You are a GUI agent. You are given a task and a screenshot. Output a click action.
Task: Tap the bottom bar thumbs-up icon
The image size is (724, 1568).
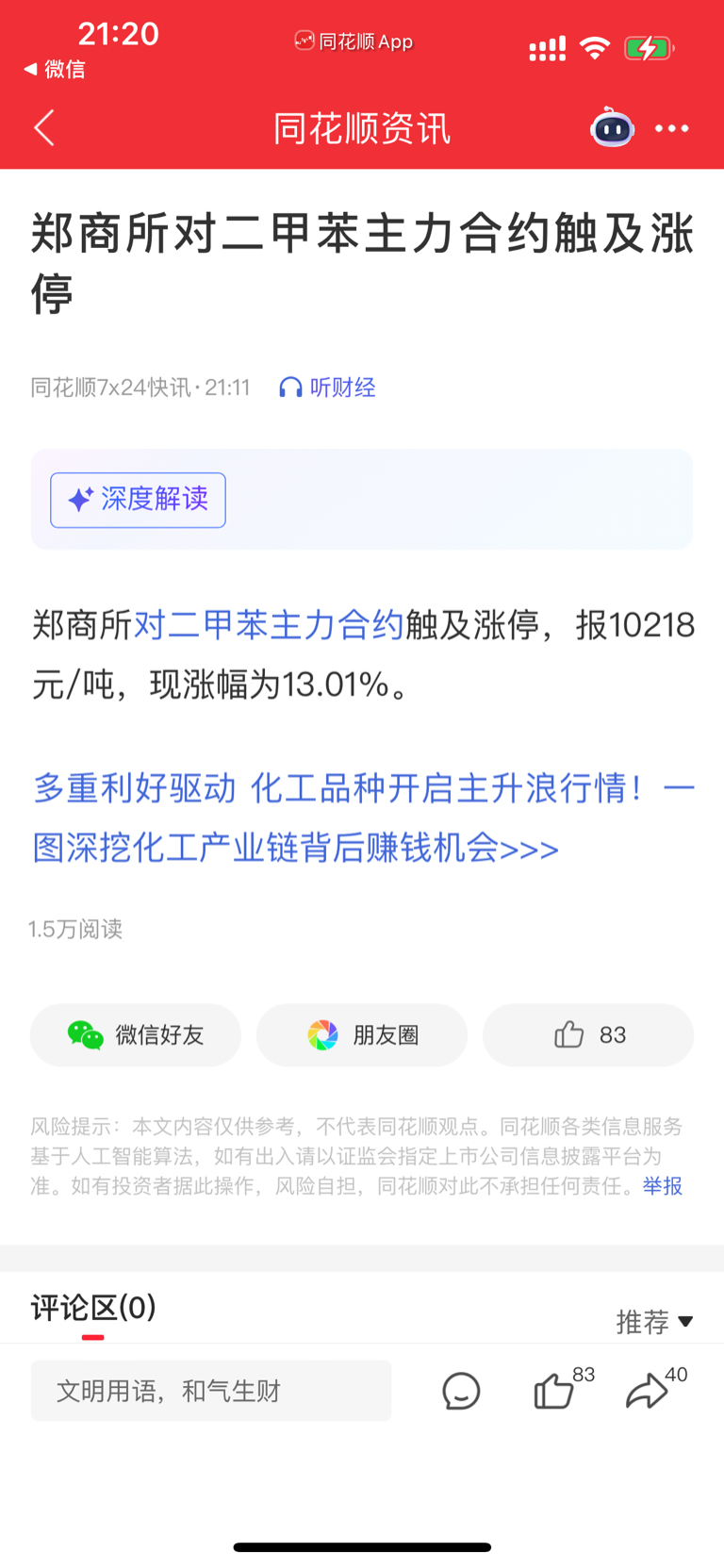[x=556, y=1391]
